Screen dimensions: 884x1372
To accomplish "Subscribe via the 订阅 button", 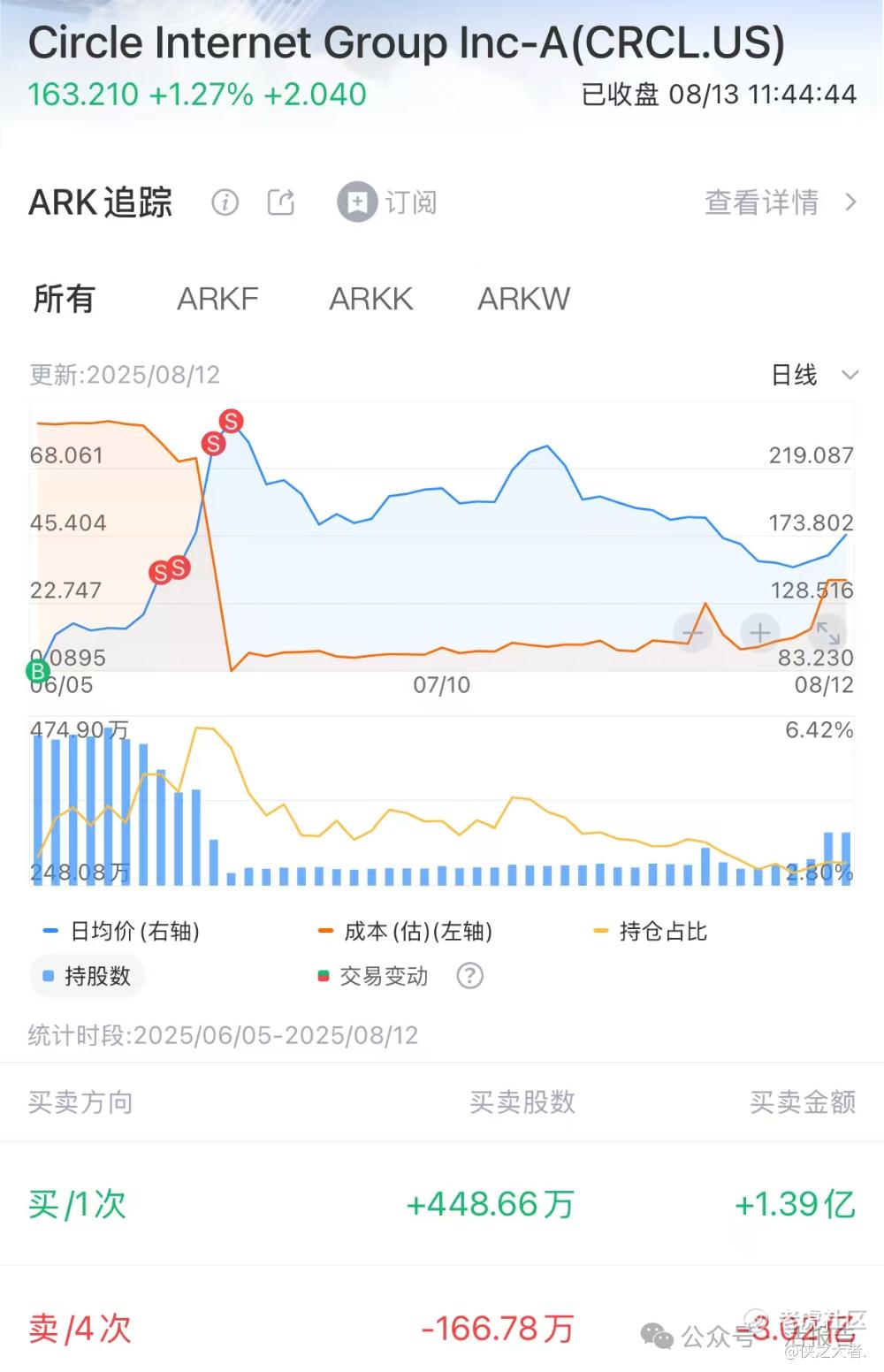I will click(x=387, y=202).
